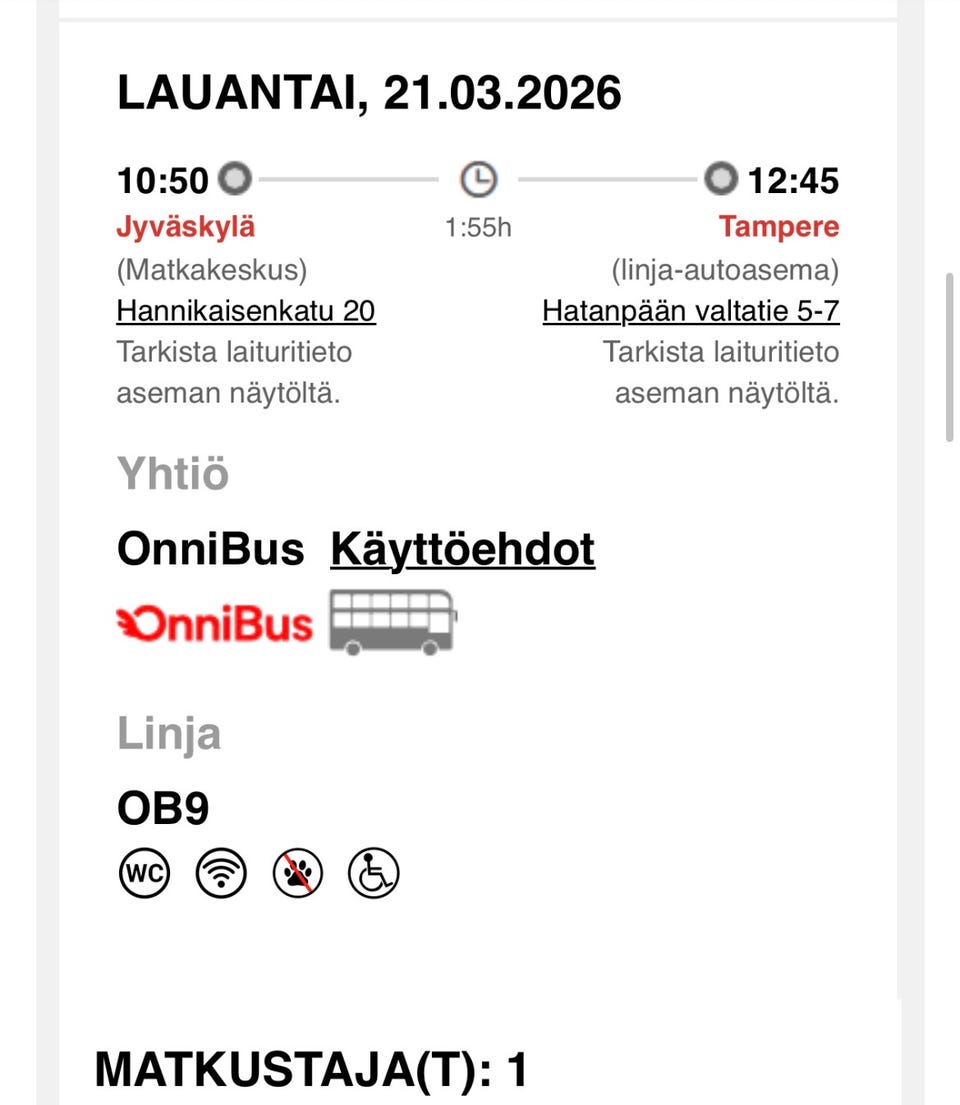Open the Käyttöehdot terms link
Viewport: 960px width, 1105px height.
462,548
